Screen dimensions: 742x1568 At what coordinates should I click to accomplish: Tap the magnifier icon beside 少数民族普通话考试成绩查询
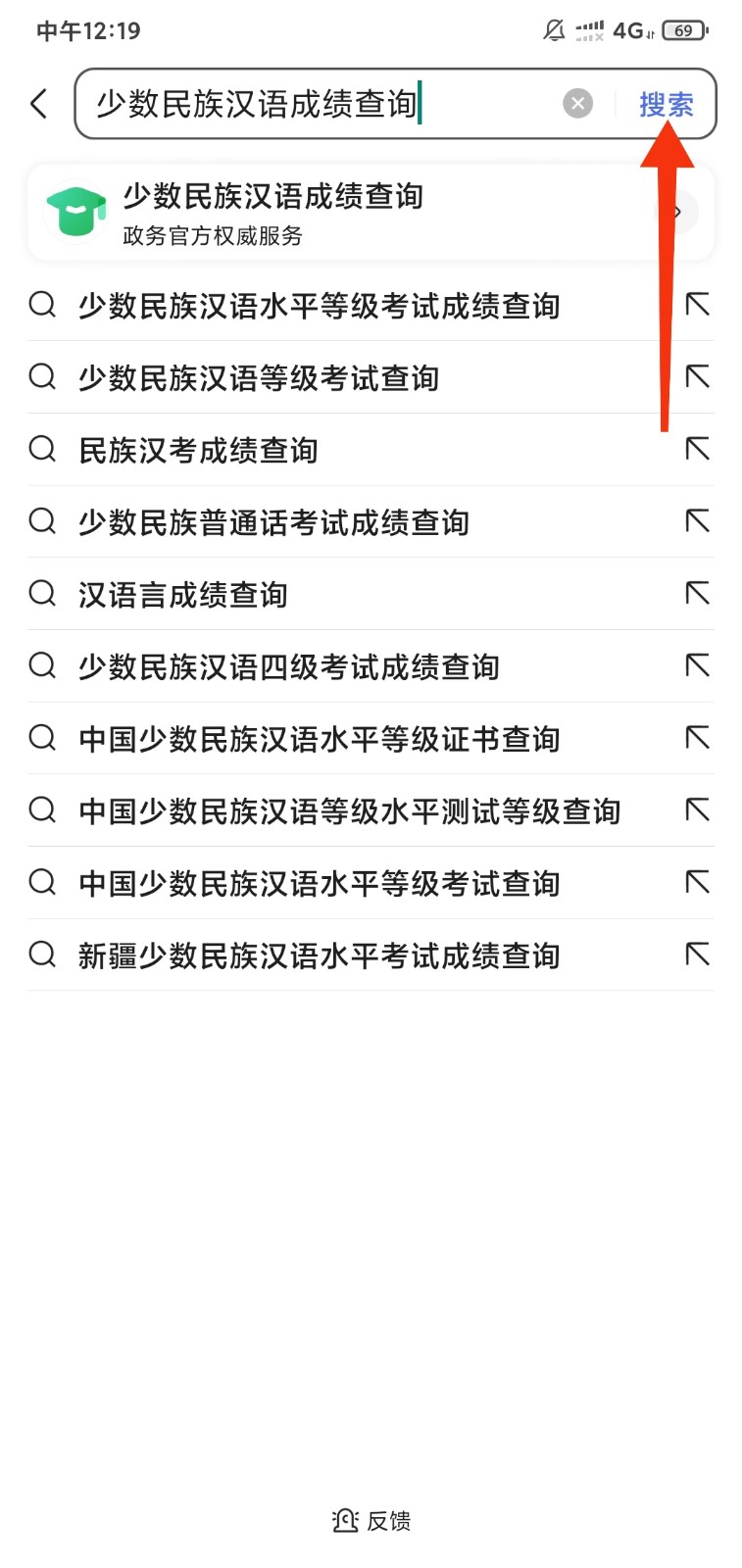tap(42, 521)
